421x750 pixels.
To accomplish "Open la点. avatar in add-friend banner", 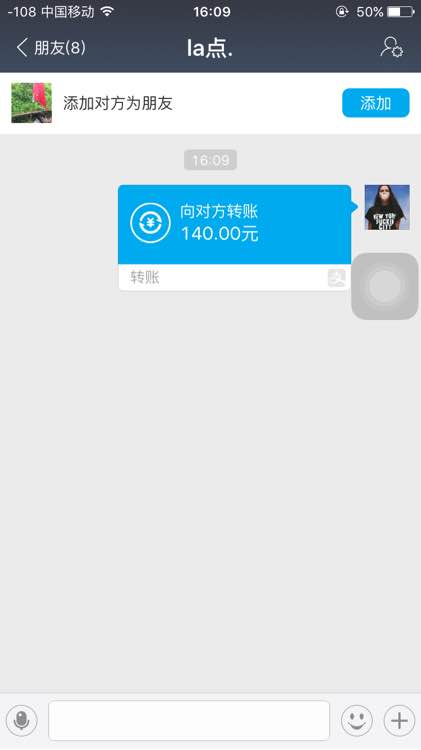I will tap(32, 103).
